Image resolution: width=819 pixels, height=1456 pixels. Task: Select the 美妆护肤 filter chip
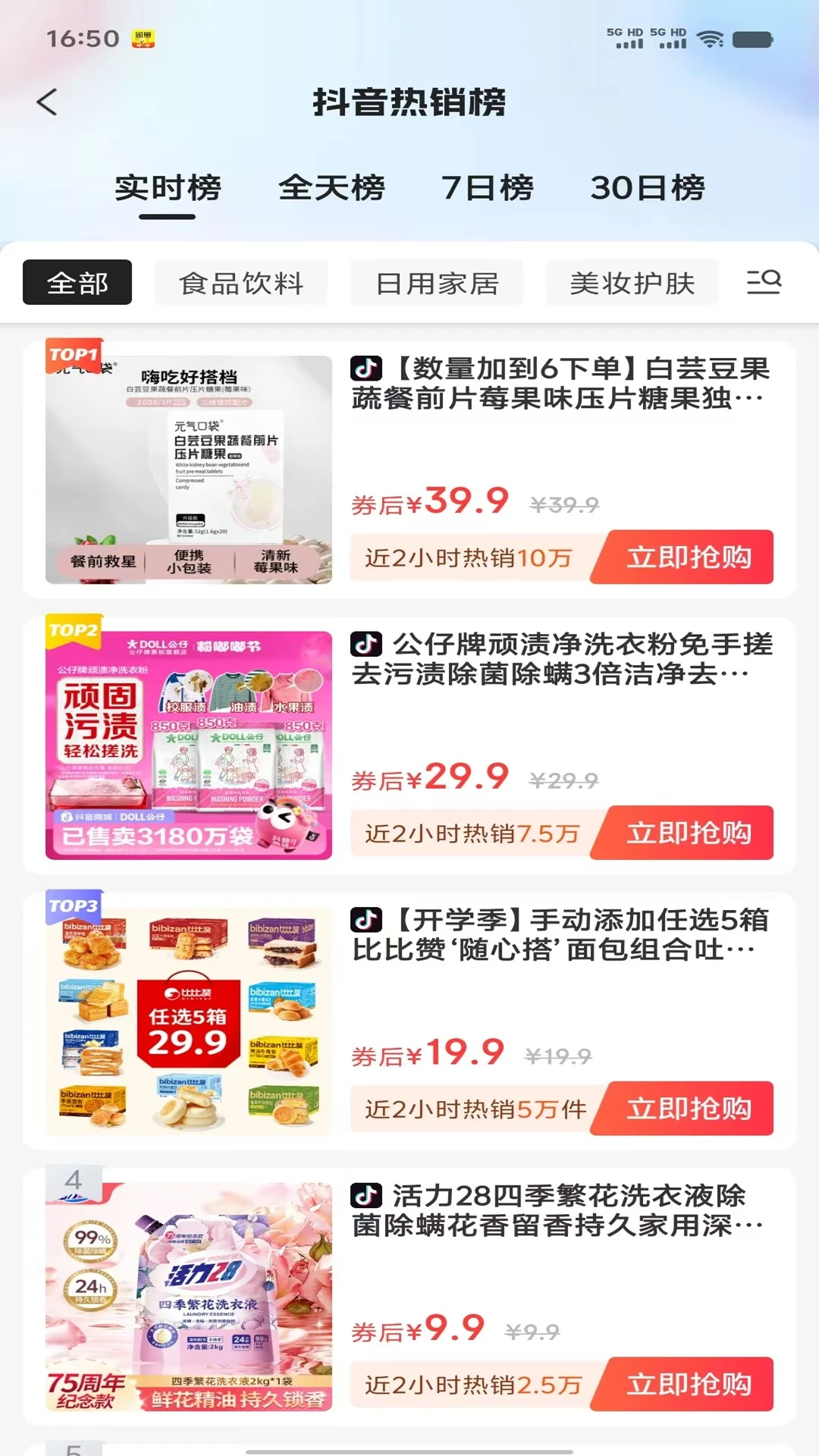point(632,281)
